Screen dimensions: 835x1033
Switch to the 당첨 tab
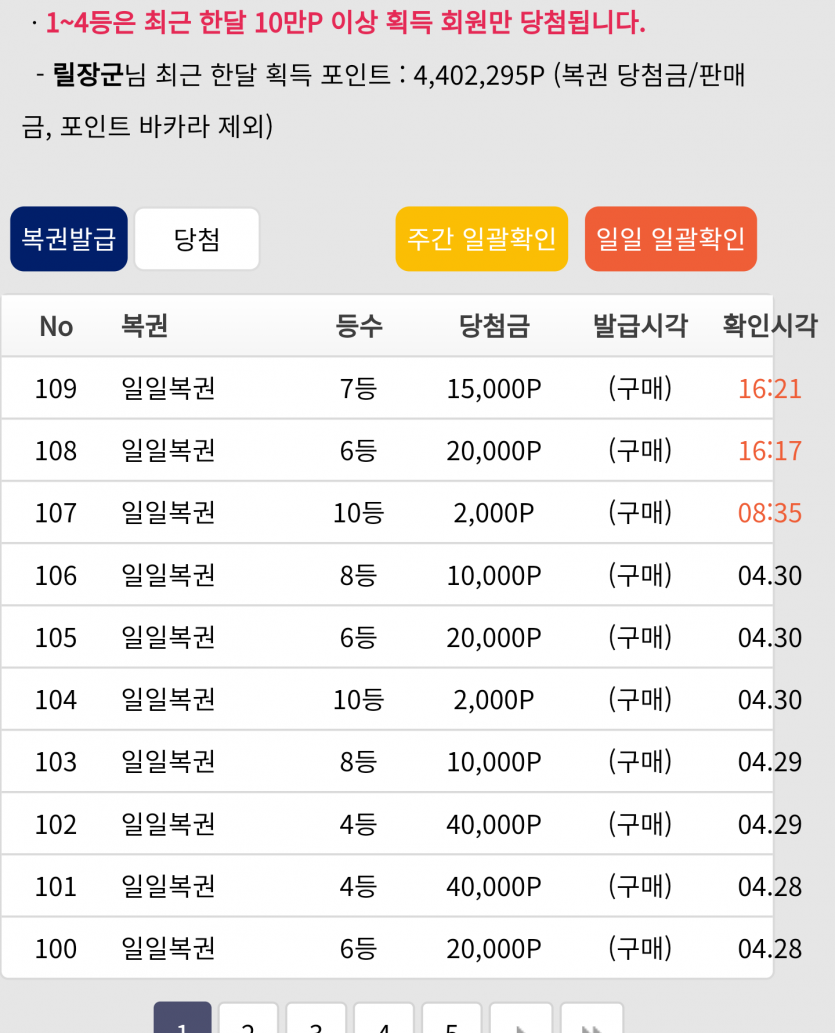point(197,239)
